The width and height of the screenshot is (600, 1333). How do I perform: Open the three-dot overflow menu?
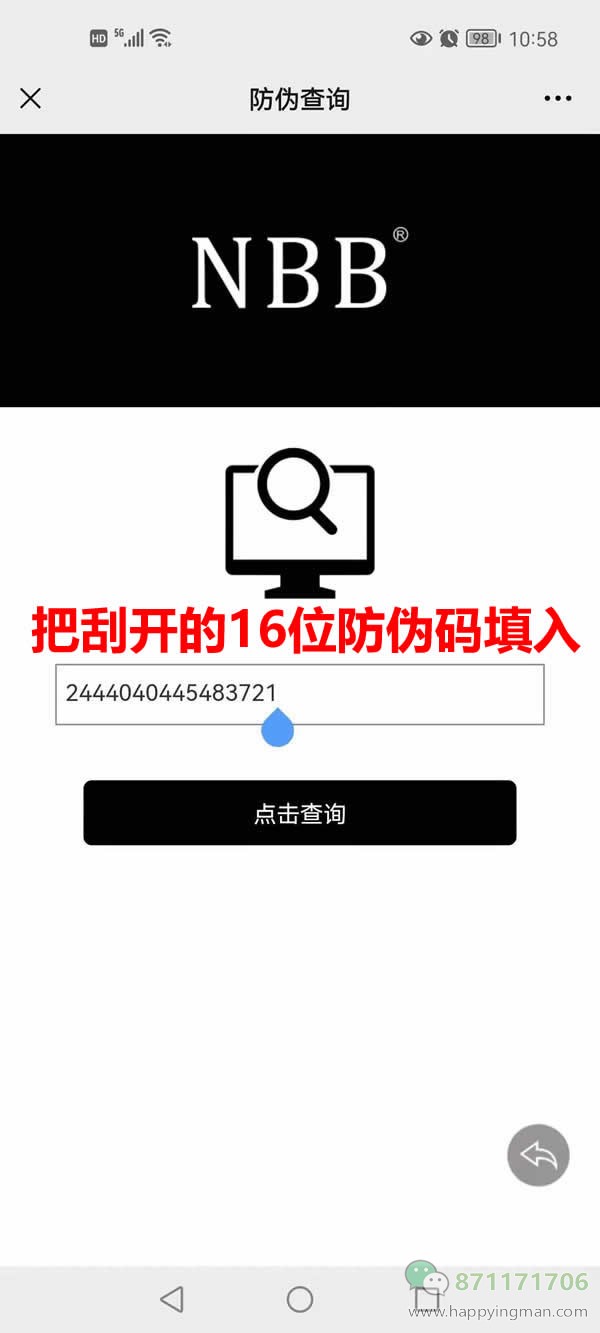click(557, 98)
